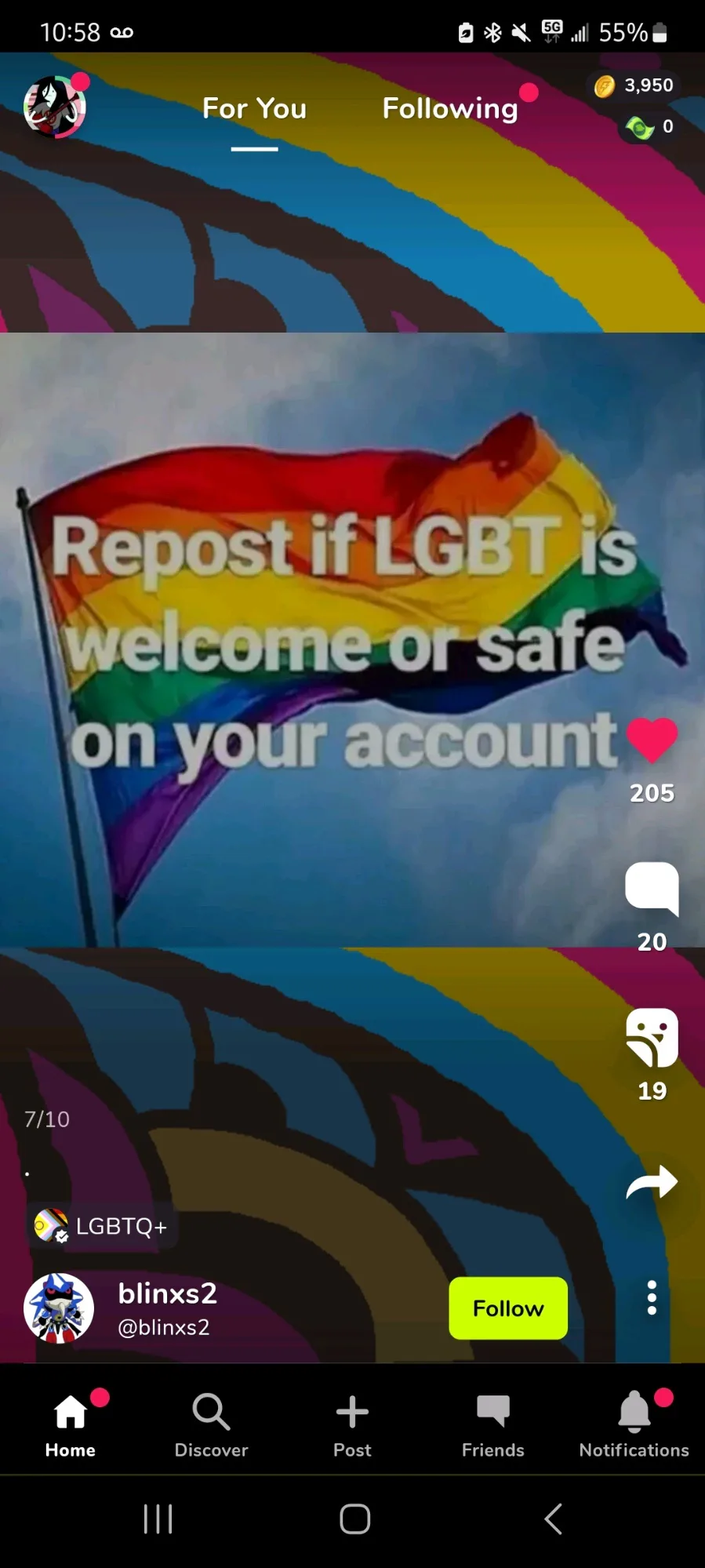The width and height of the screenshot is (705, 1568).
Task: Open the green cash balance
Action: click(x=649, y=127)
